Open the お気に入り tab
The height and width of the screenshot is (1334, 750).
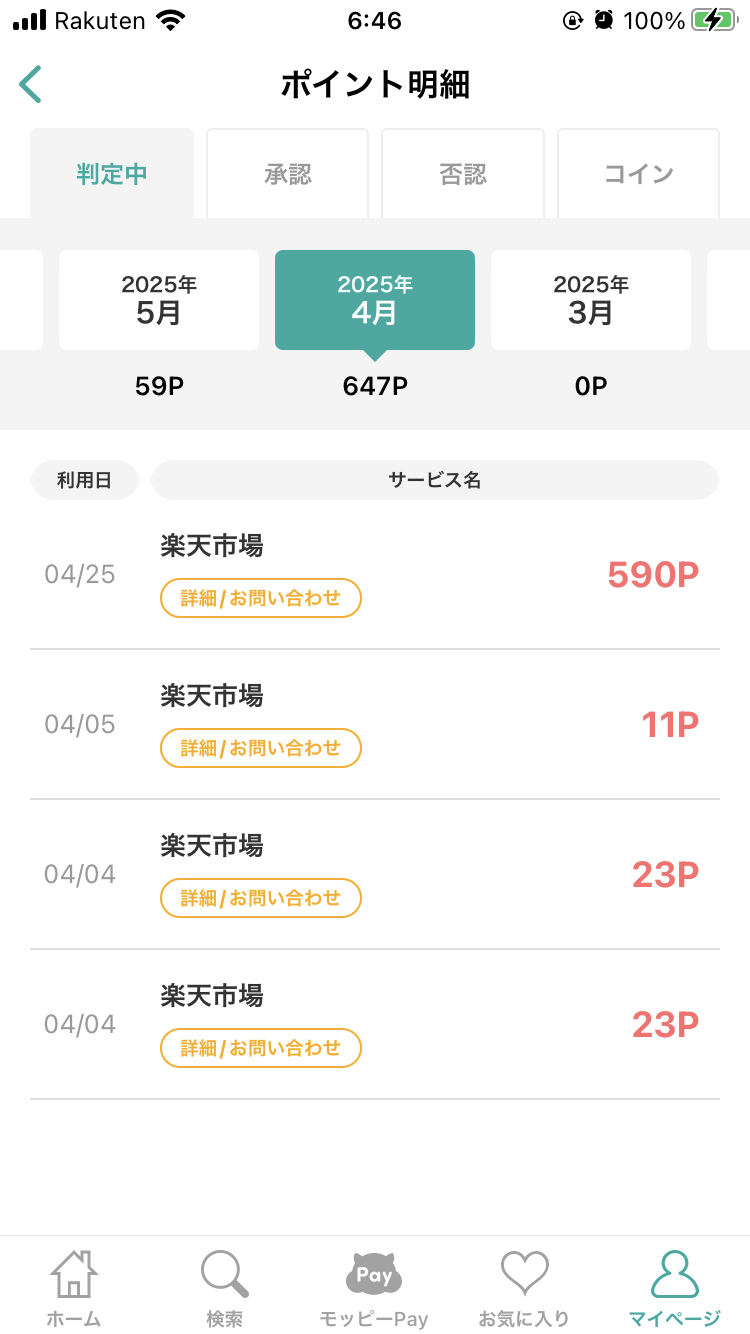(524, 1289)
